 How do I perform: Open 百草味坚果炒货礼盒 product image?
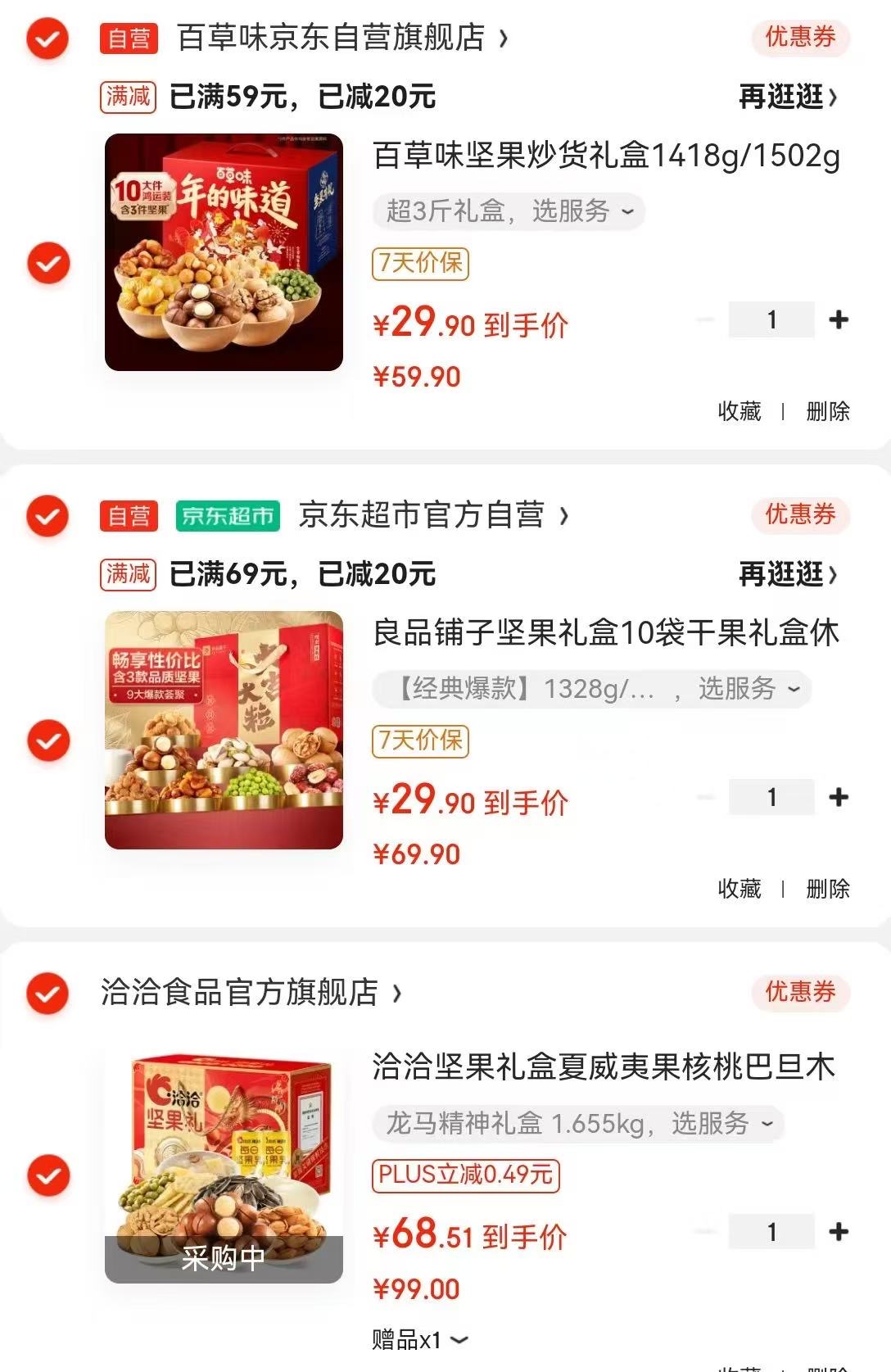pyautogui.click(x=224, y=252)
